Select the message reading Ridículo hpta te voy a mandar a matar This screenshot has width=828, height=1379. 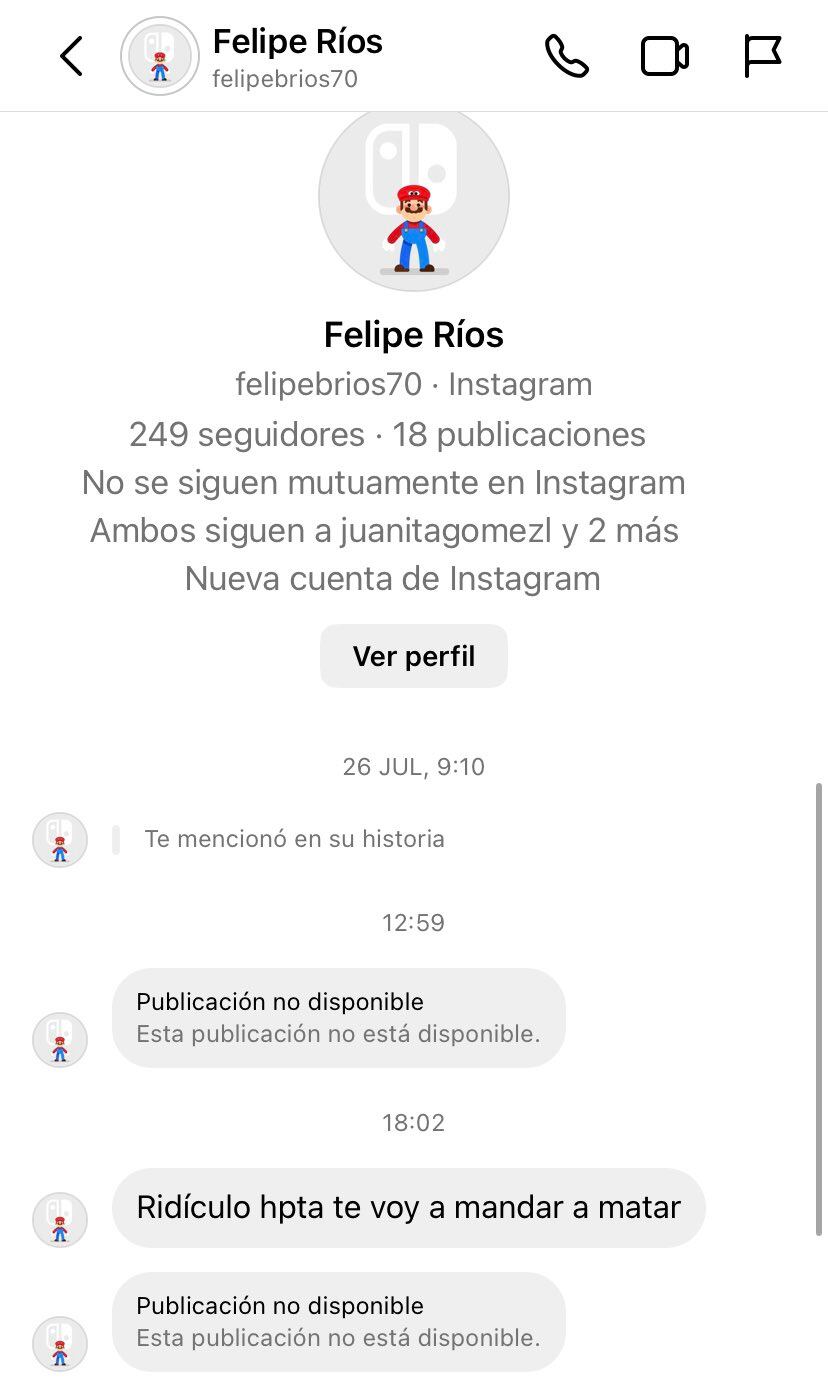tap(408, 1207)
